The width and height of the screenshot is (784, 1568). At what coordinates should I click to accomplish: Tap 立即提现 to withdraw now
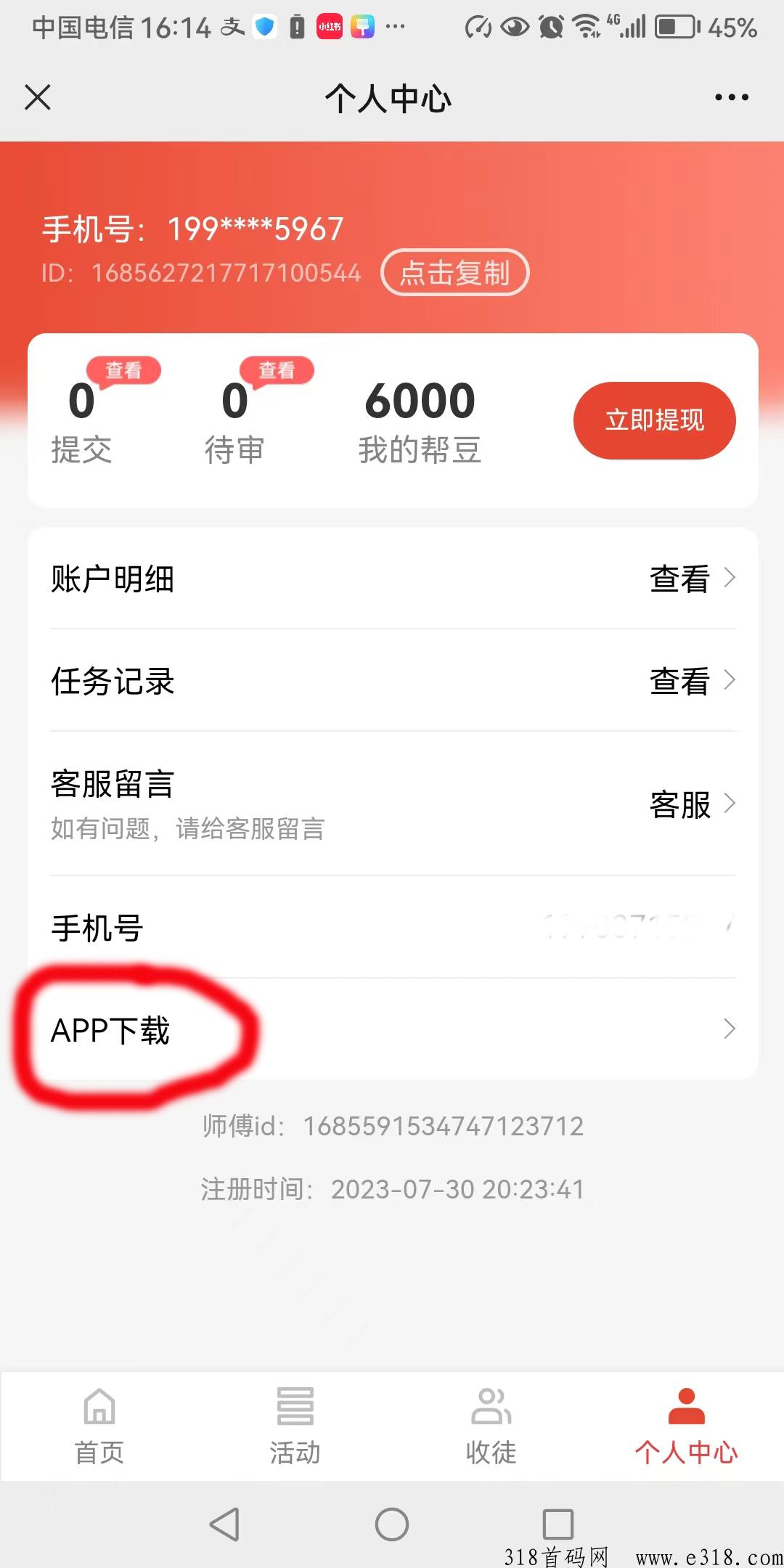pyautogui.click(x=654, y=420)
